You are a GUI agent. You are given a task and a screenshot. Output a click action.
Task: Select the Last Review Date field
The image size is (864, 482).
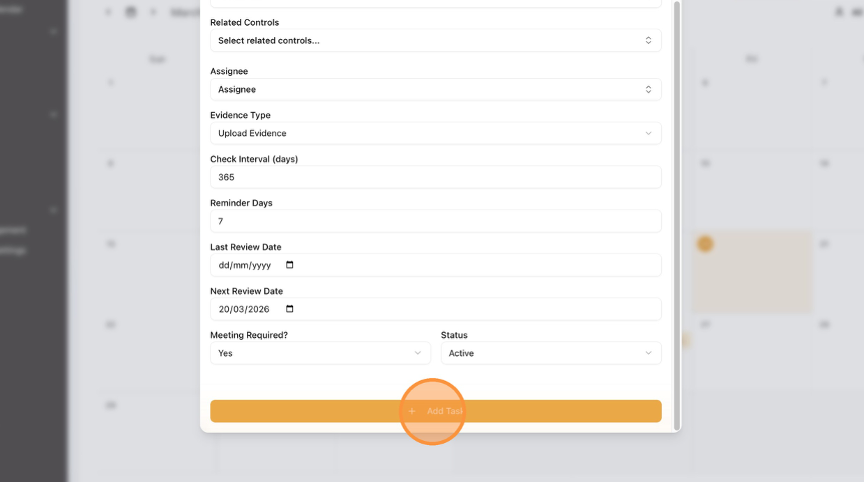pos(245,265)
